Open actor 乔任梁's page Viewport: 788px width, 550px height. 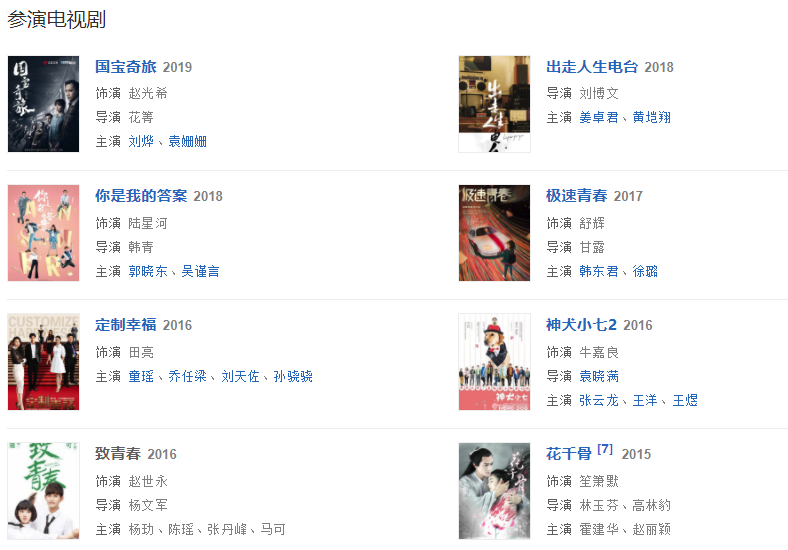pos(187,376)
